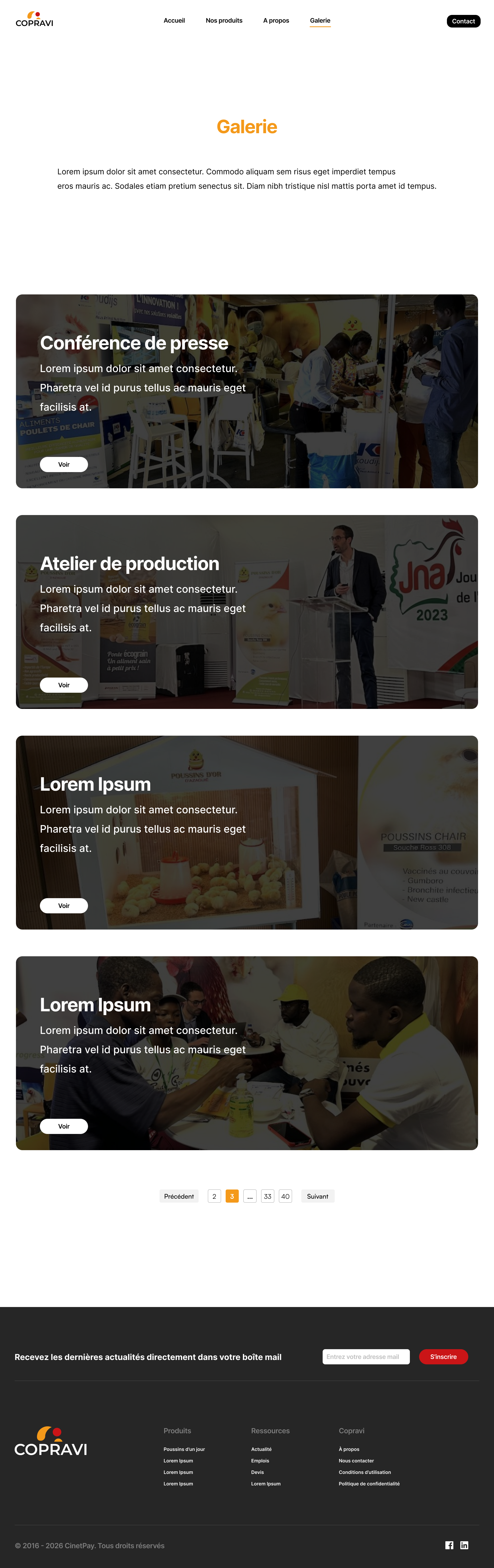Open Poussins d'un jour footer link
The width and height of the screenshot is (494, 1568).
[184, 1449]
